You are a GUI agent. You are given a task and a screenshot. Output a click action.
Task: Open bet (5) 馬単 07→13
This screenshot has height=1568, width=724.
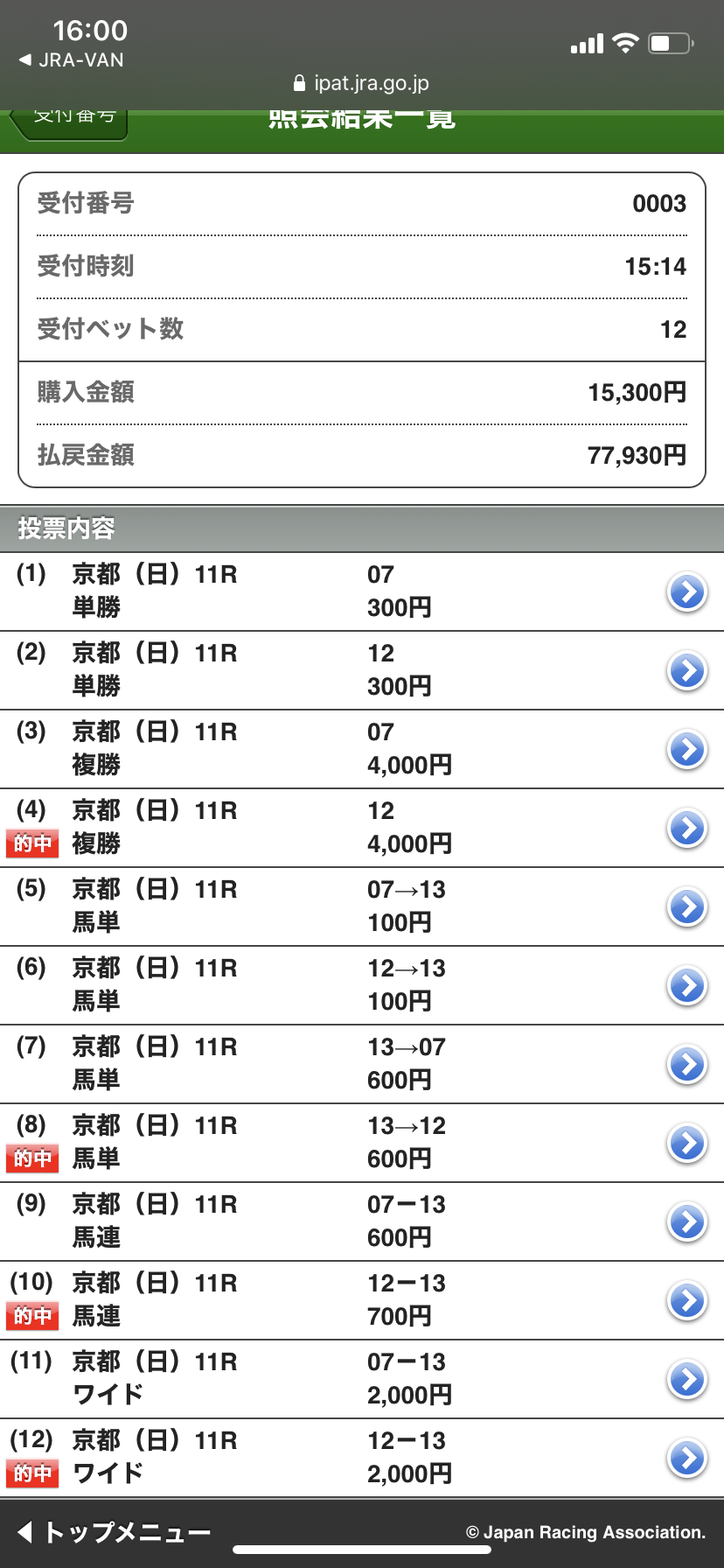tap(362, 906)
